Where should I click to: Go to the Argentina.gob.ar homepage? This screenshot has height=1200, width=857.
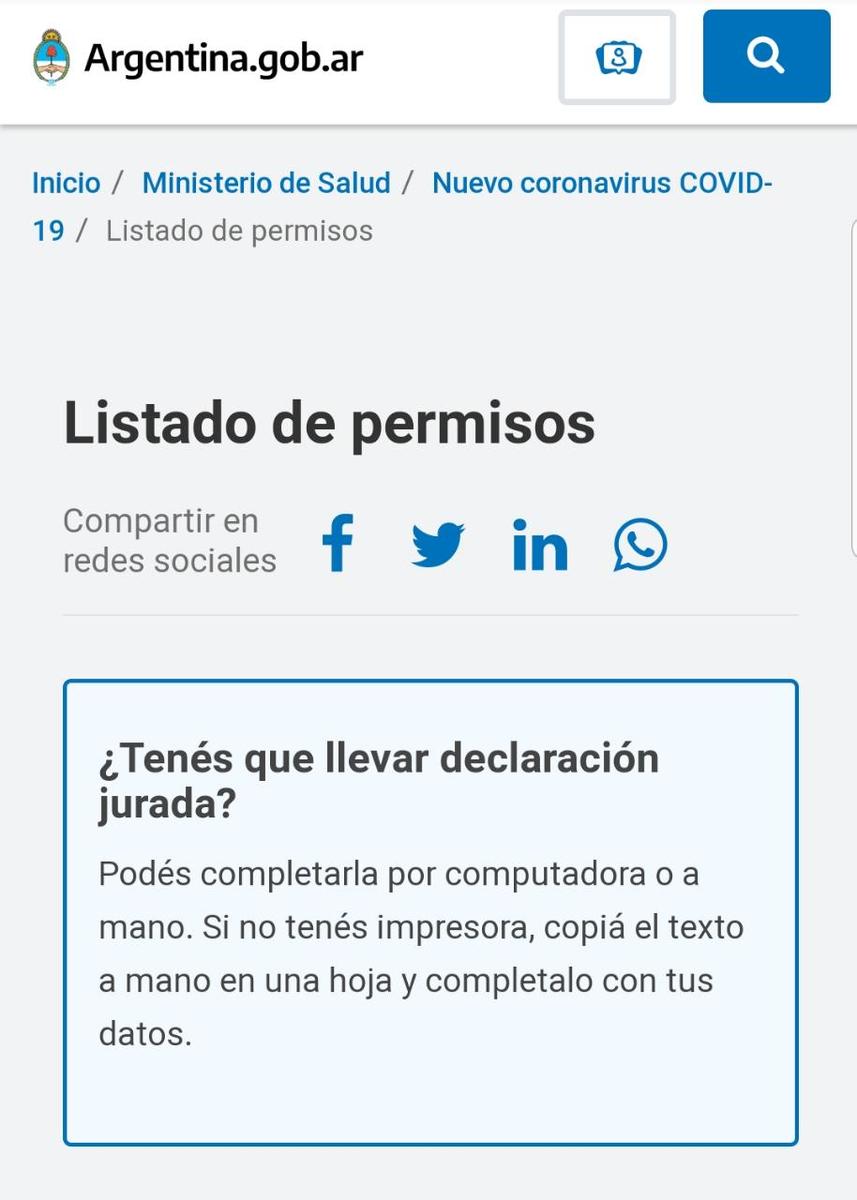tap(198, 57)
